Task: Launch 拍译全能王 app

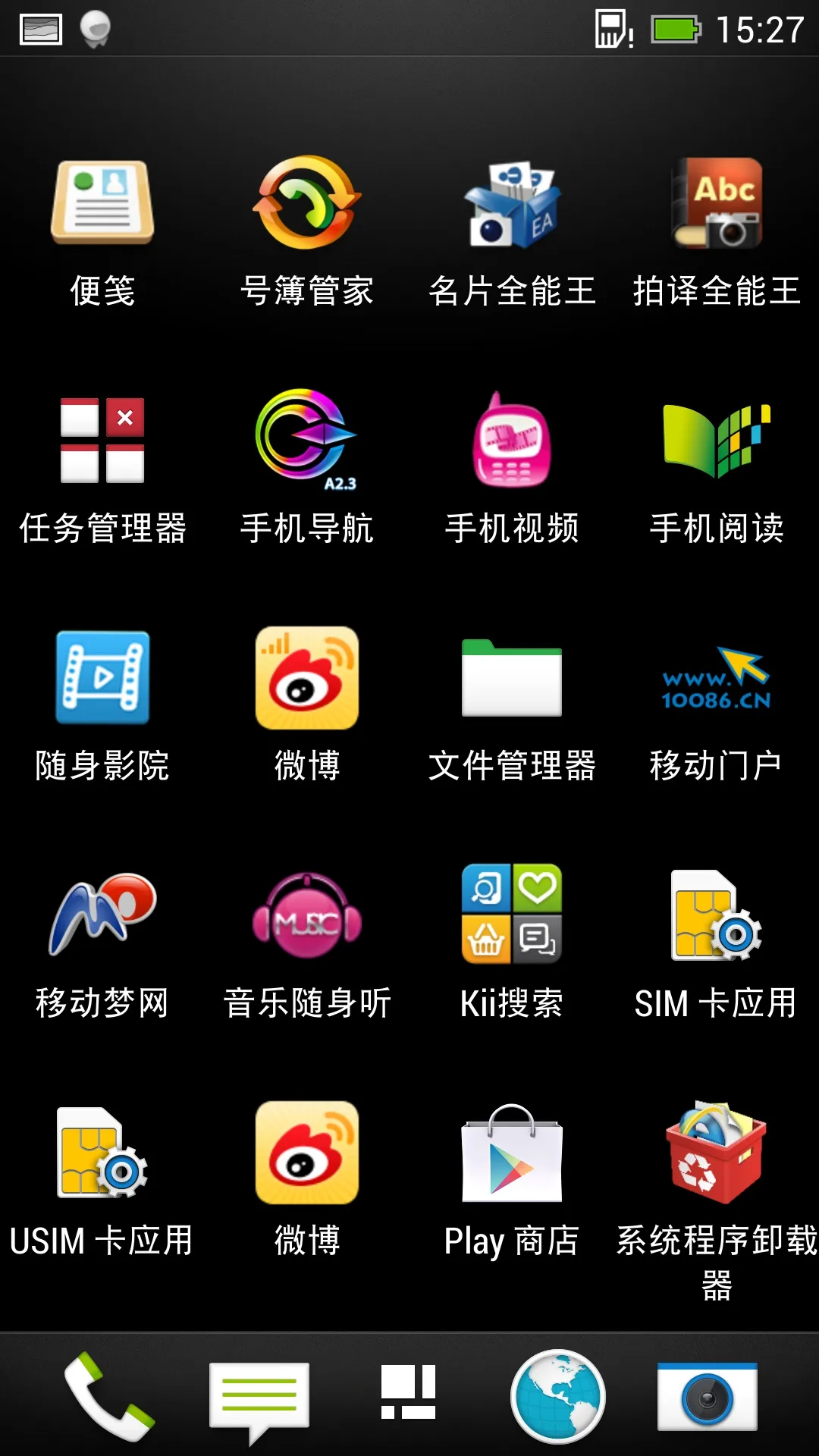Action: (x=717, y=202)
